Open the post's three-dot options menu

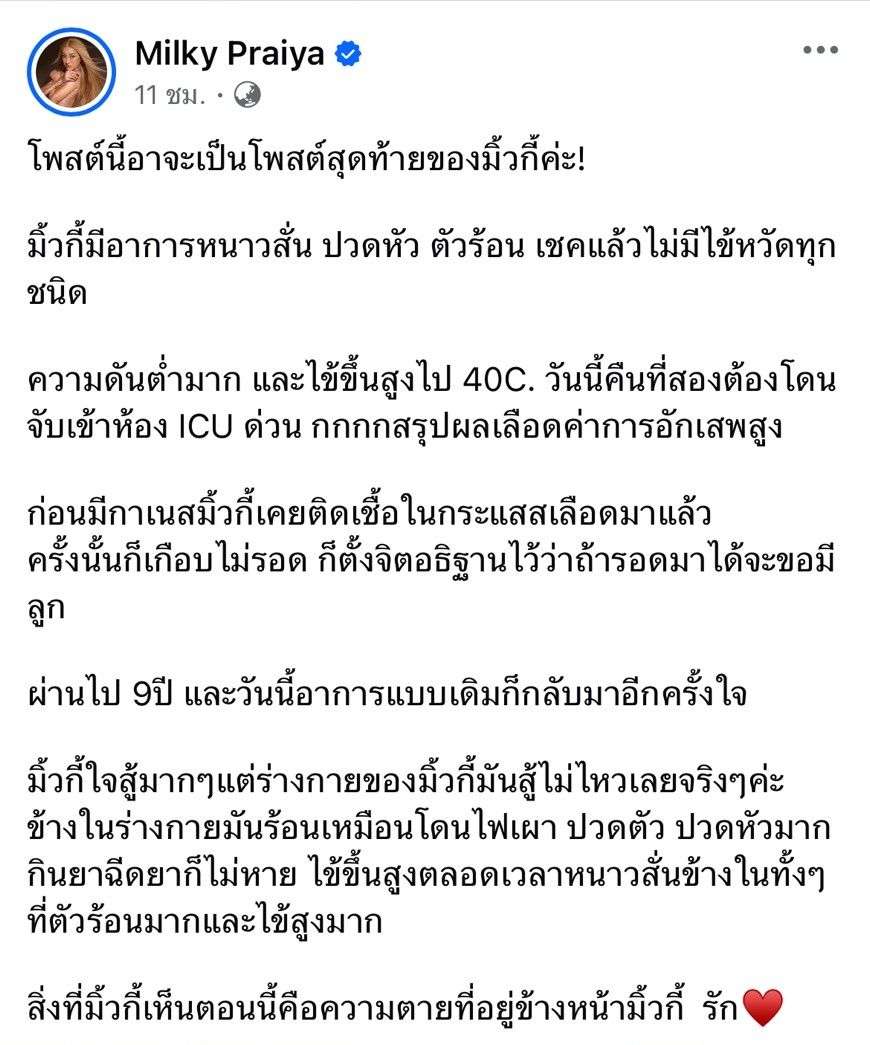[x=819, y=52]
